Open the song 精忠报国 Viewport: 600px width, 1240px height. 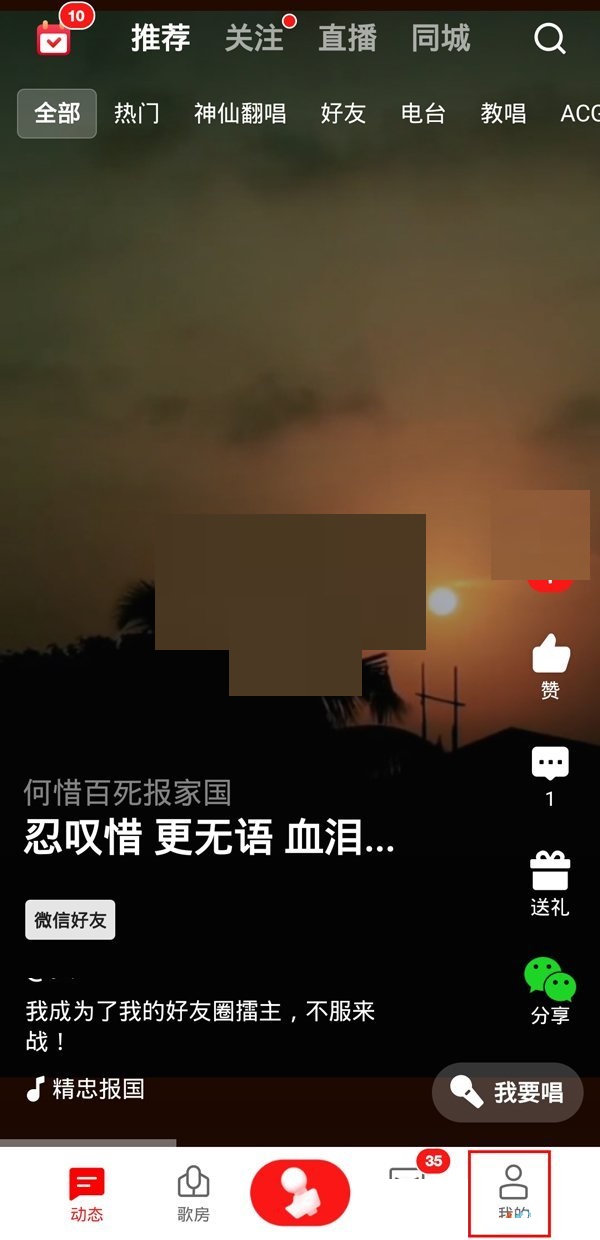pyautogui.click(x=97, y=1089)
